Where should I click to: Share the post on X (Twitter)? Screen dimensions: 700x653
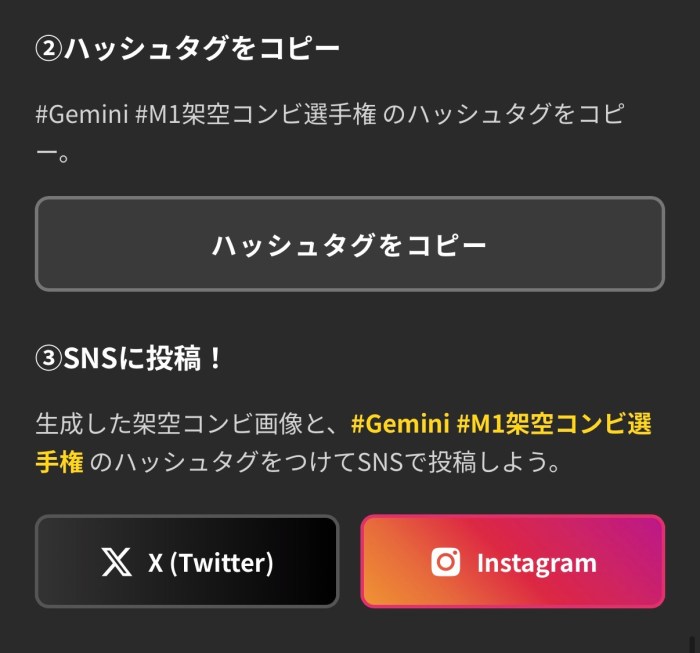[187, 562]
